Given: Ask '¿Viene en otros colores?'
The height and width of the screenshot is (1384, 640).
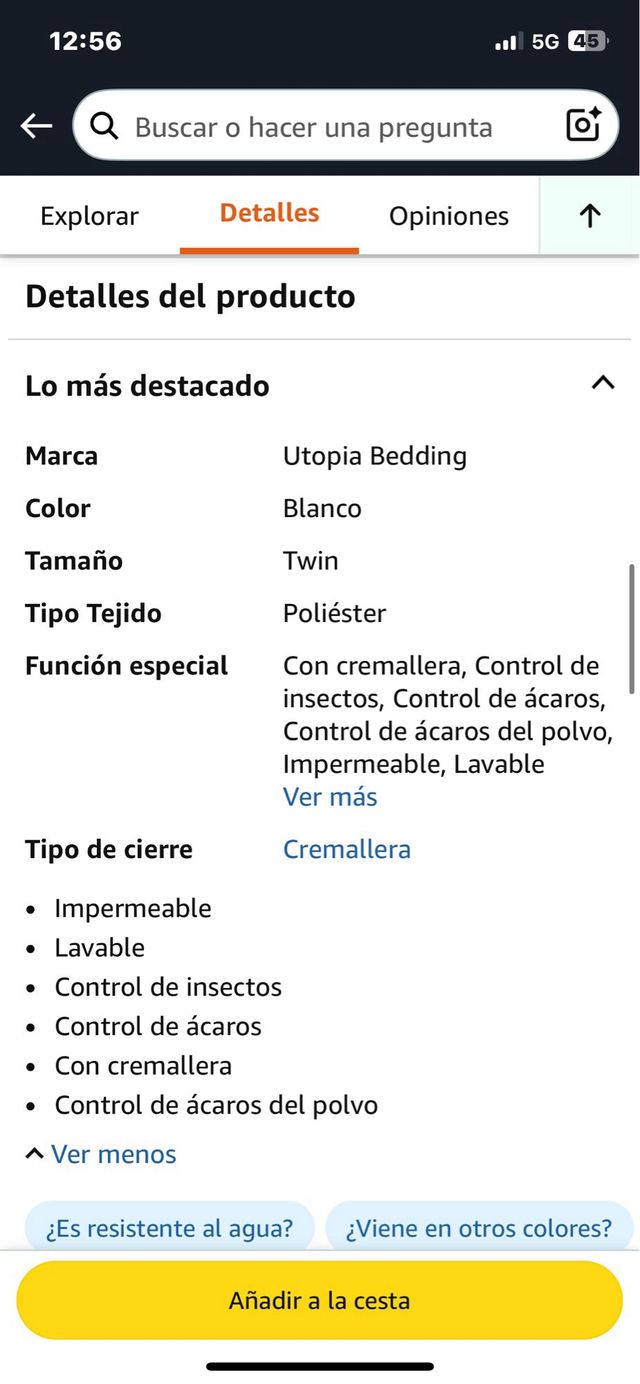Looking at the screenshot, I should pyautogui.click(x=478, y=1228).
